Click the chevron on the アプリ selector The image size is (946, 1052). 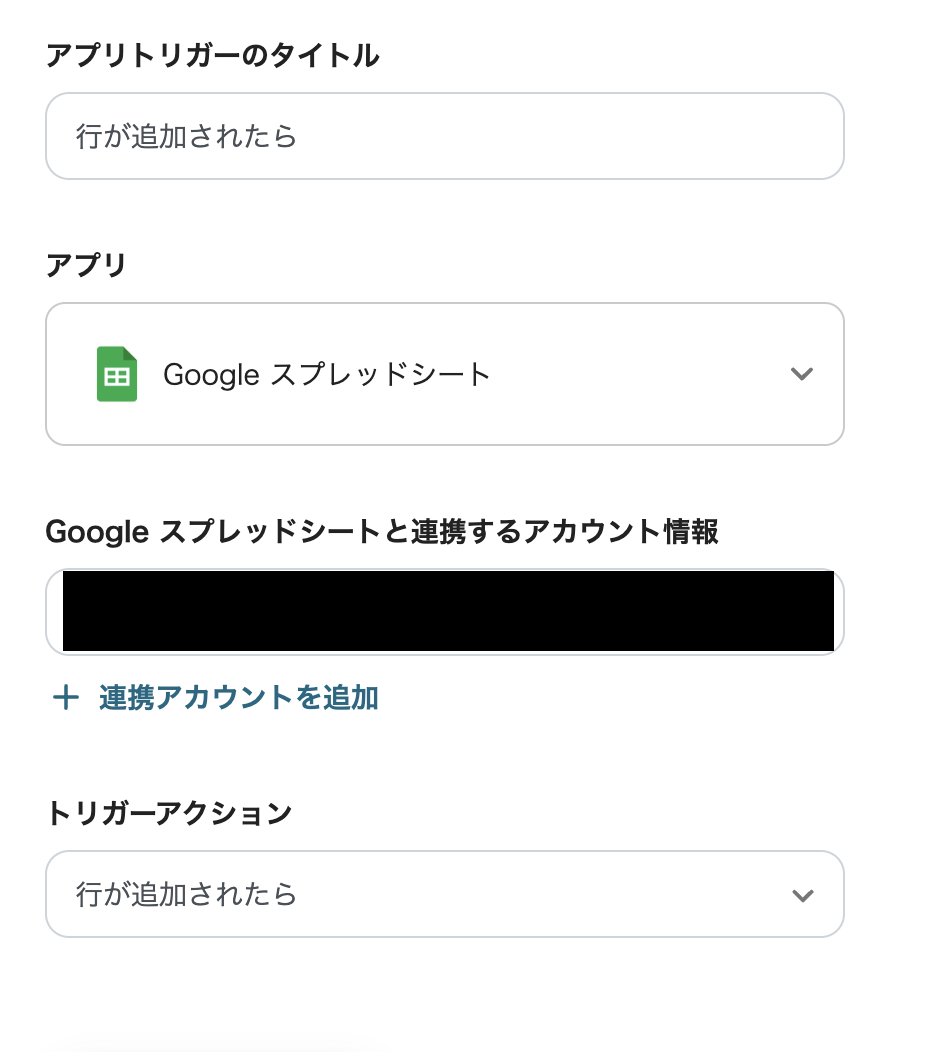click(801, 374)
